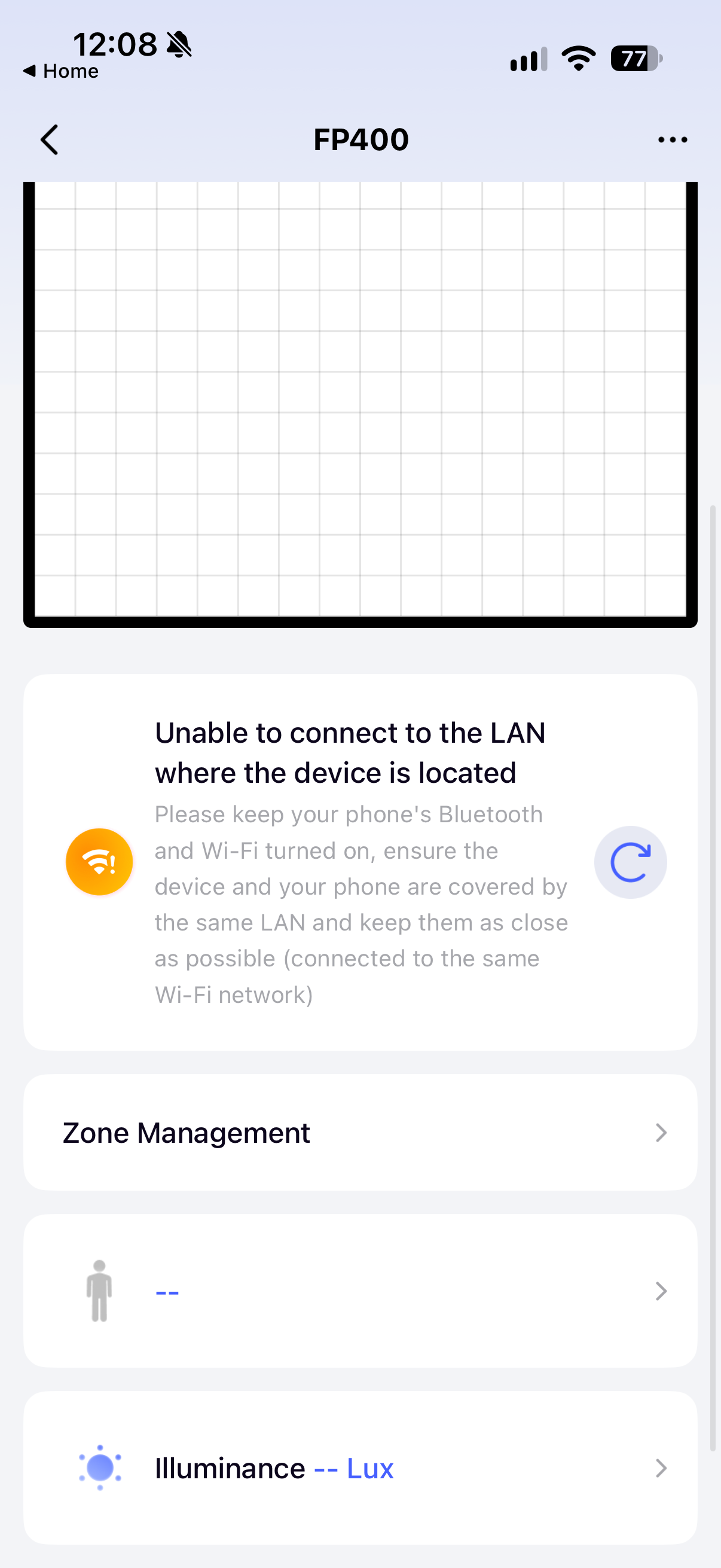Open the presence status row with person icon

(360, 1291)
